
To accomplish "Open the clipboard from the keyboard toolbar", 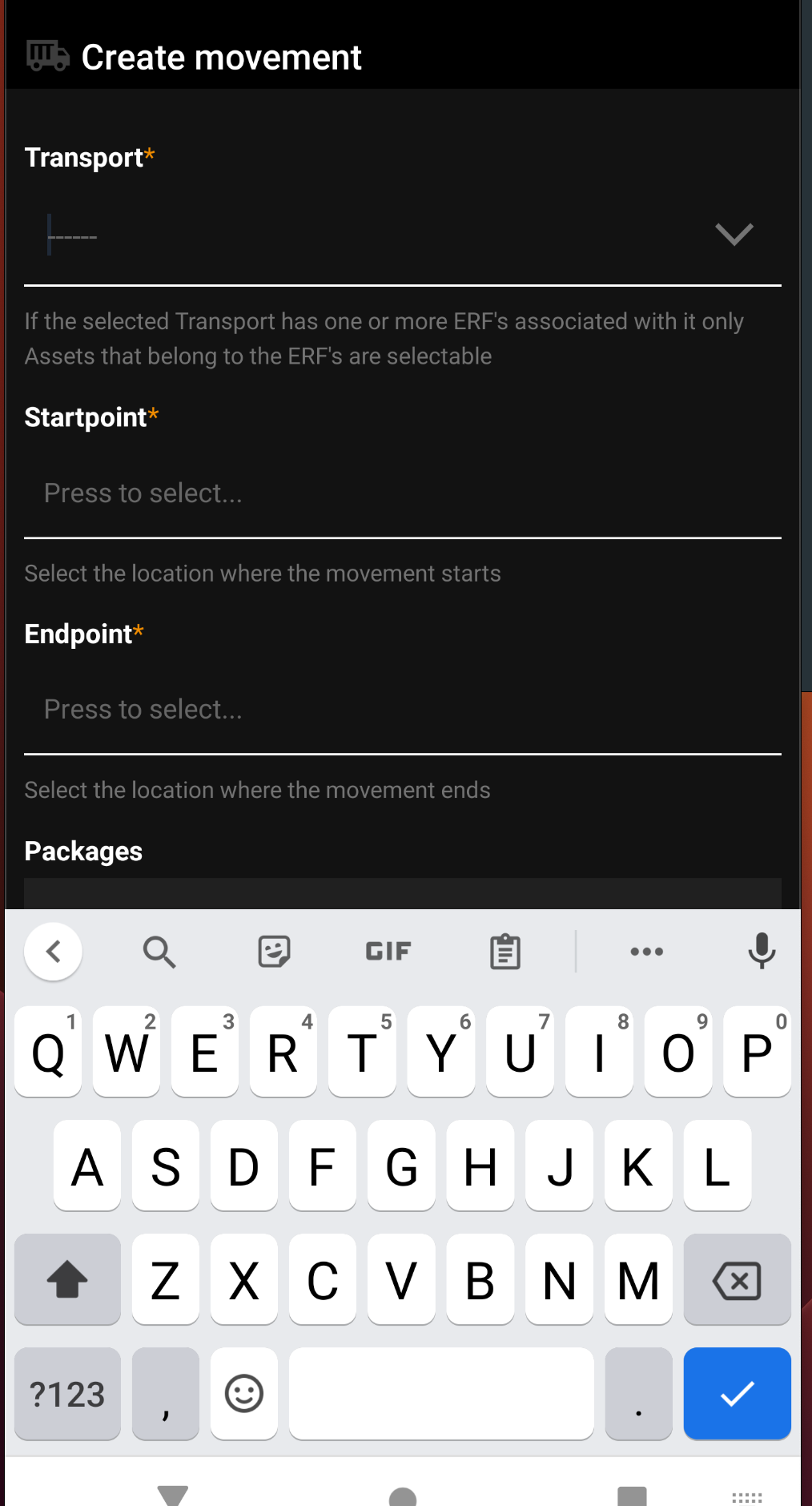I will tap(504, 952).
